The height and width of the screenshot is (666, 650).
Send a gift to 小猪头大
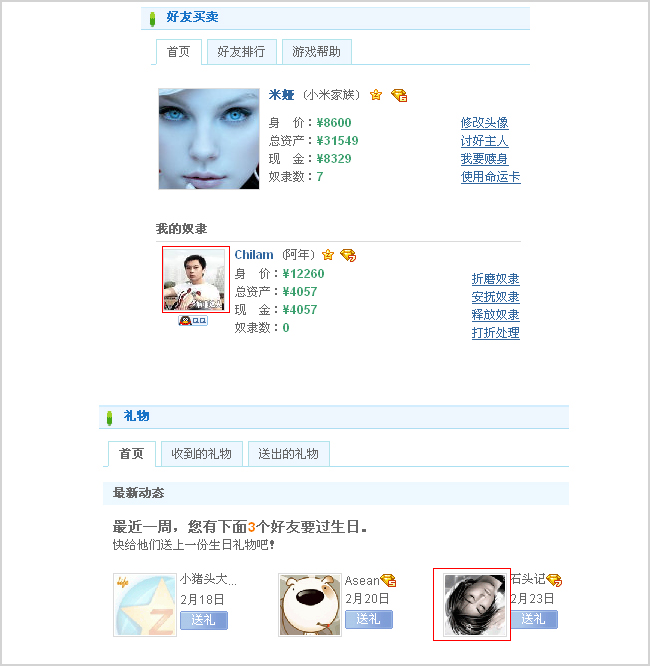(204, 620)
